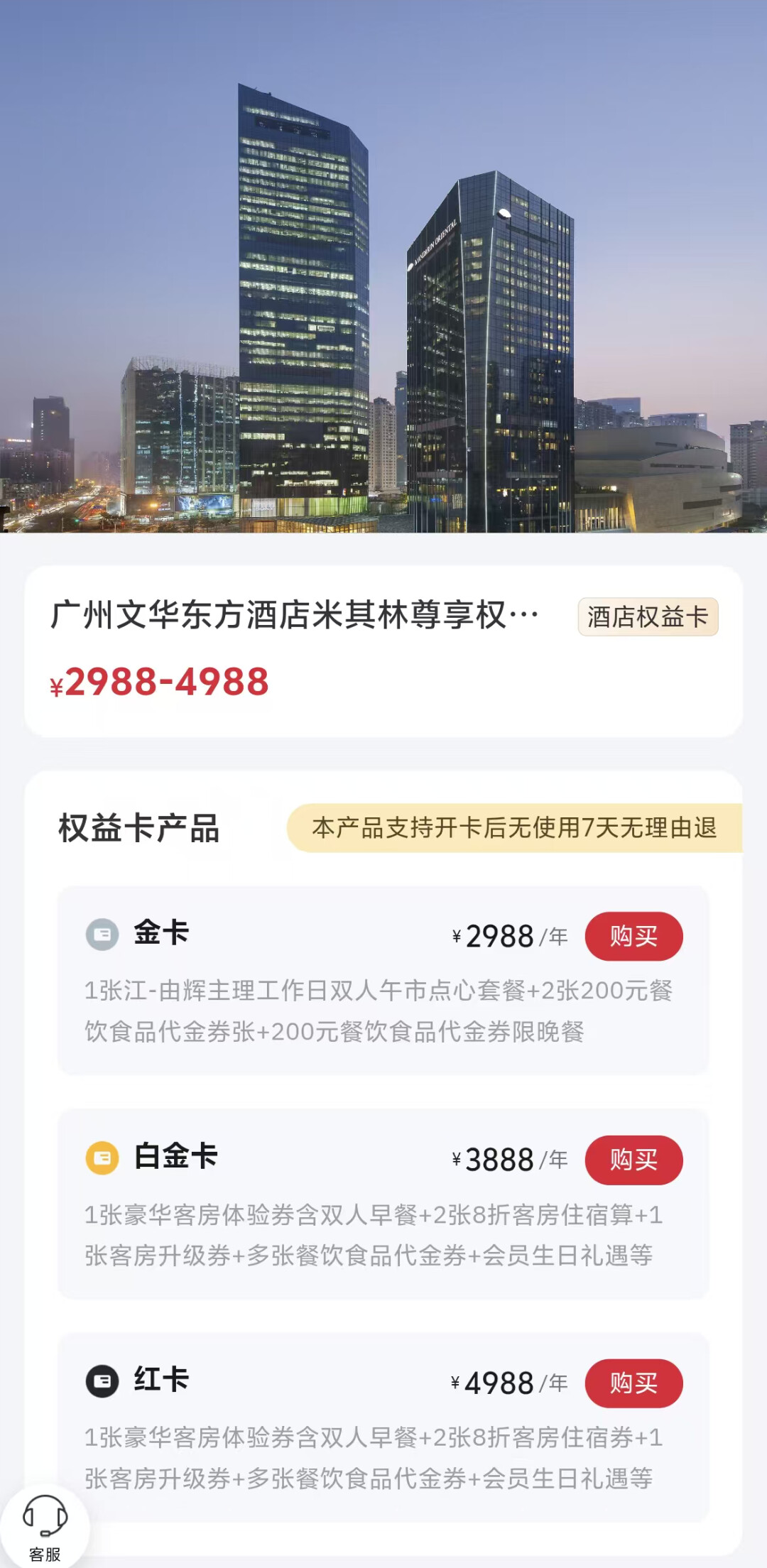This screenshot has height=1568, width=767.
Task: Tap 购买 for the 红卡
Action: pos(633,1383)
